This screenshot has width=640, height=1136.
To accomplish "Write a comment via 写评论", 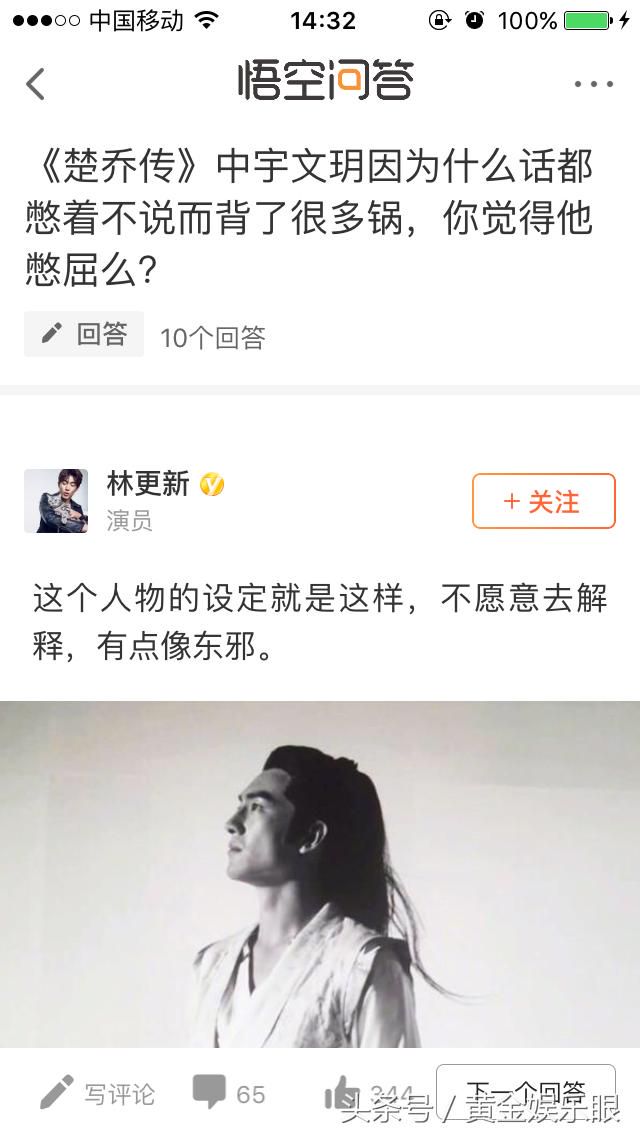I will coord(97,1093).
